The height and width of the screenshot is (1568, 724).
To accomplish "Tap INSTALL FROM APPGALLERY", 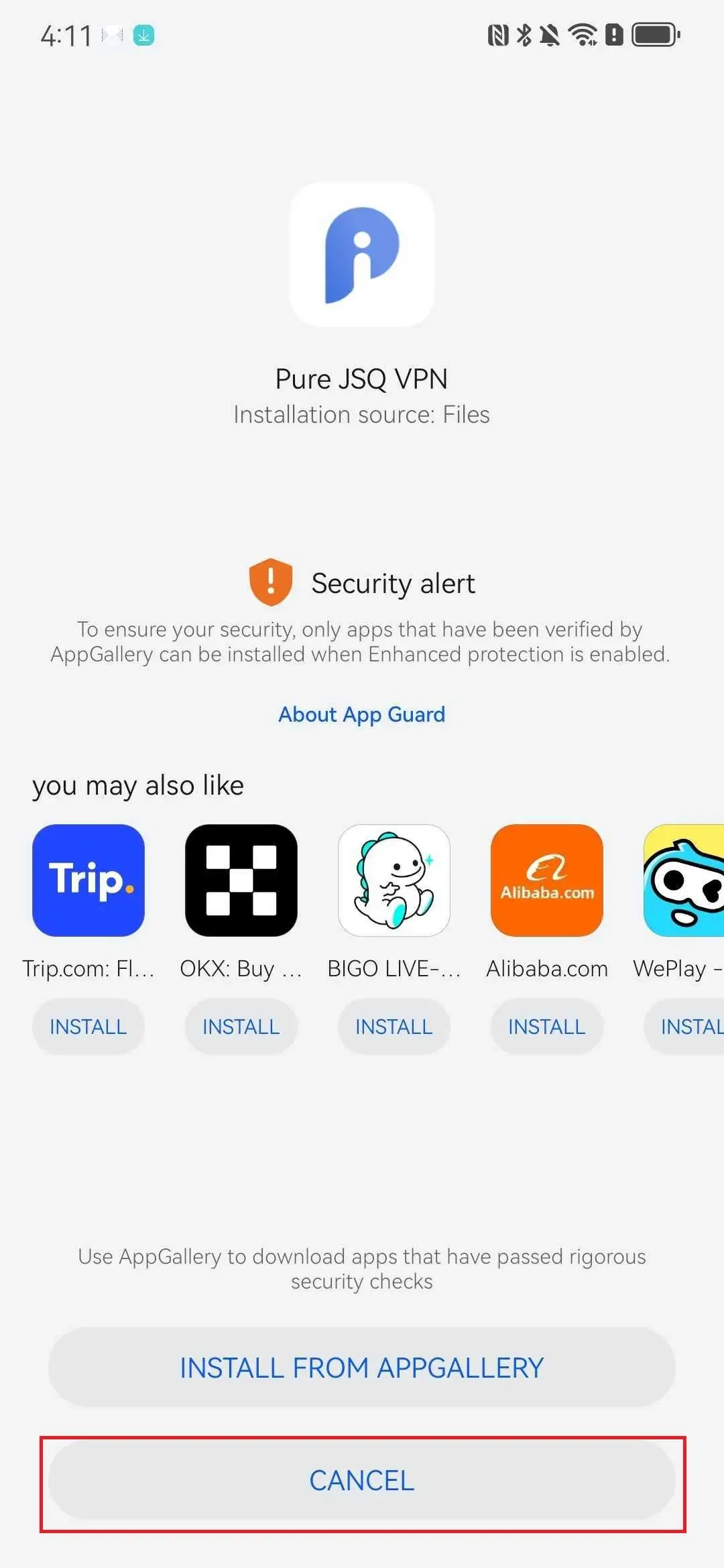I will pos(361,1367).
